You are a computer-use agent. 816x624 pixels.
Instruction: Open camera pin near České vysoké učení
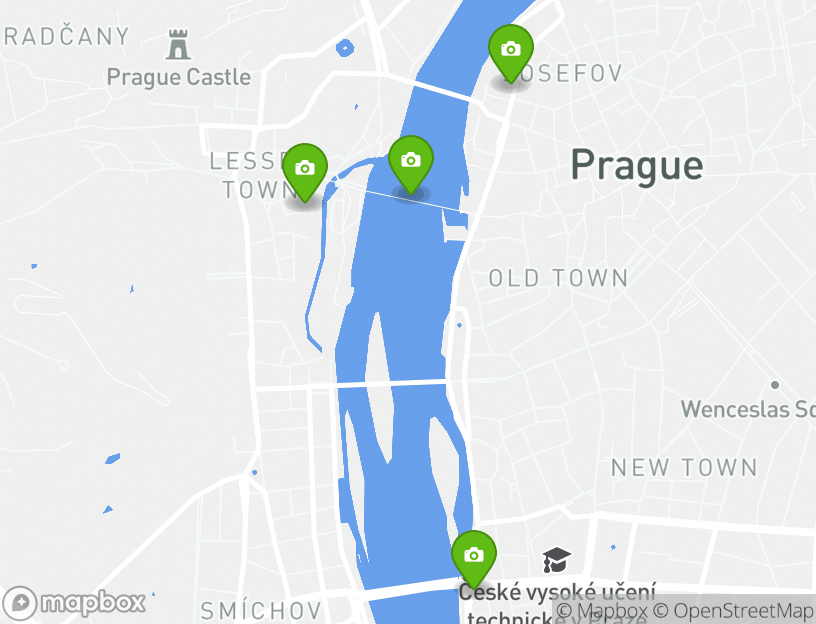[474, 556]
